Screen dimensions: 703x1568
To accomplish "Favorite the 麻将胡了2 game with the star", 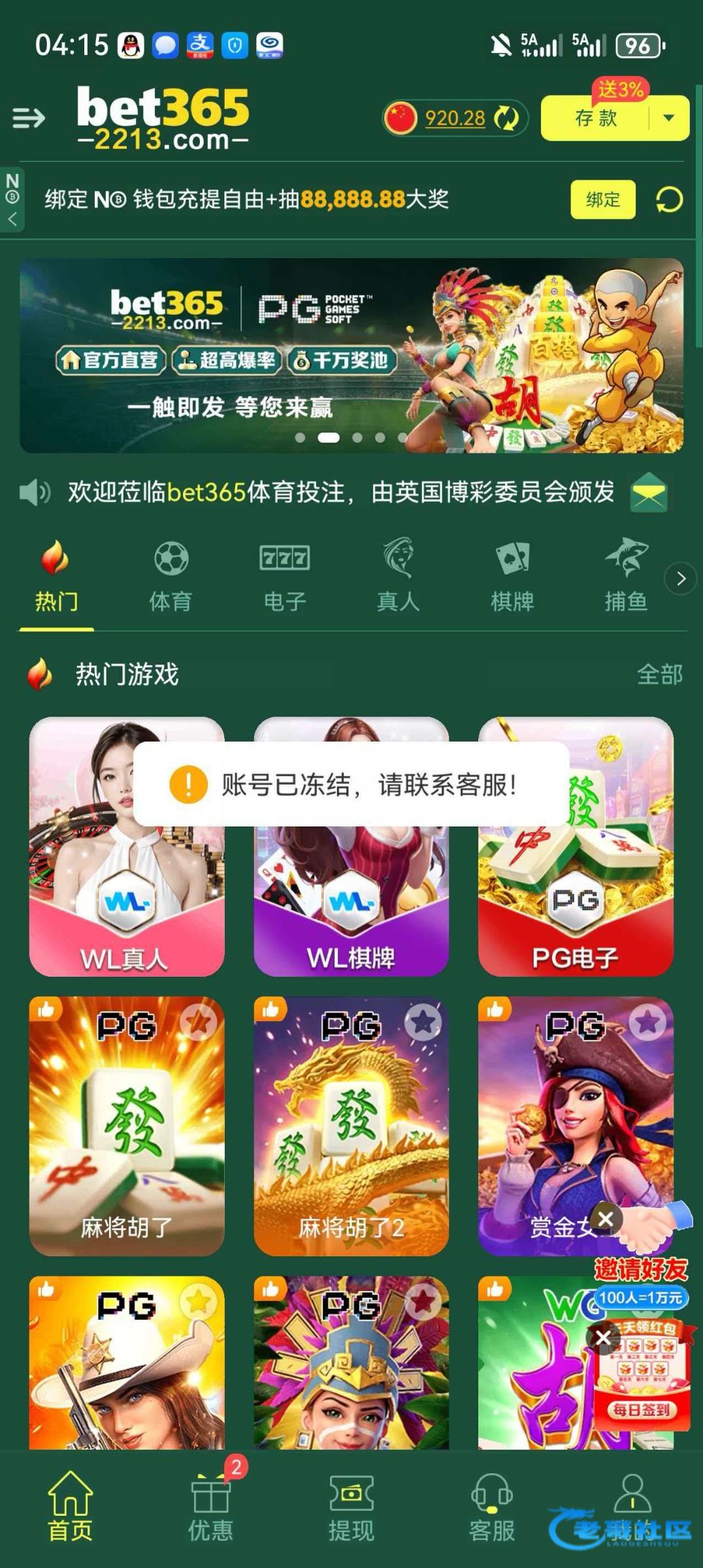I will [423, 1022].
